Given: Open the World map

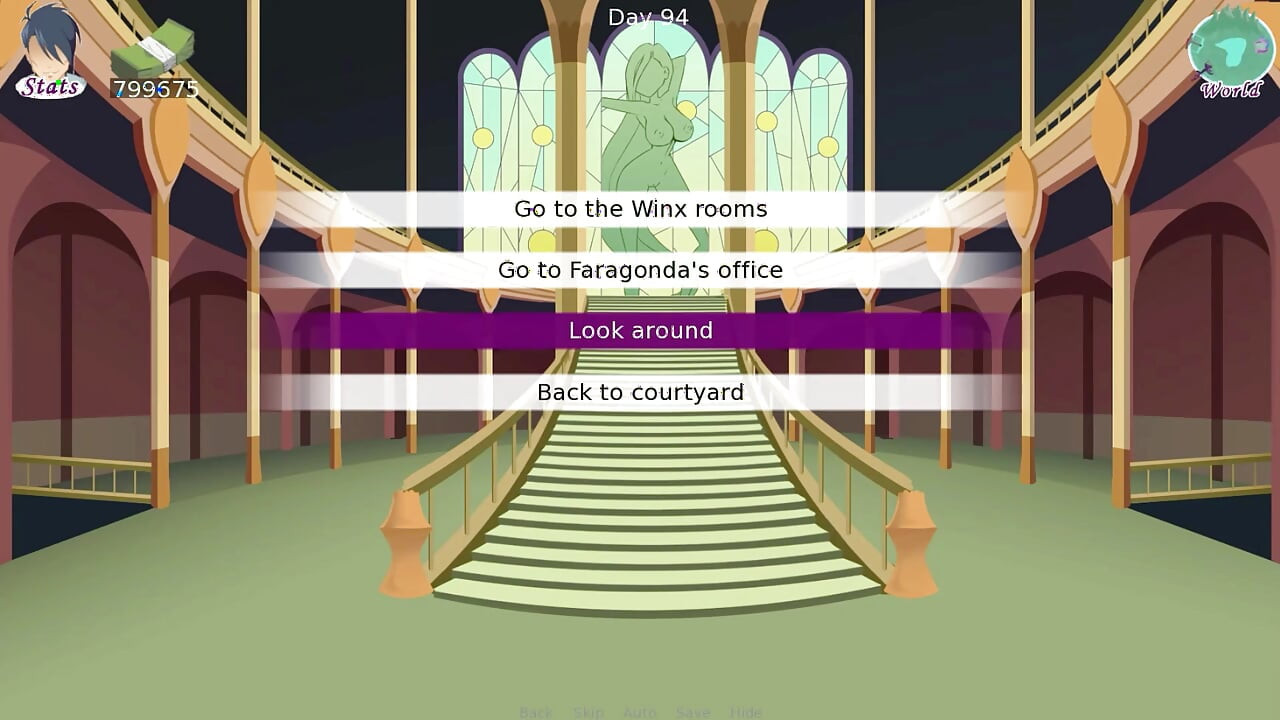Looking at the screenshot, I should point(1231,52).
